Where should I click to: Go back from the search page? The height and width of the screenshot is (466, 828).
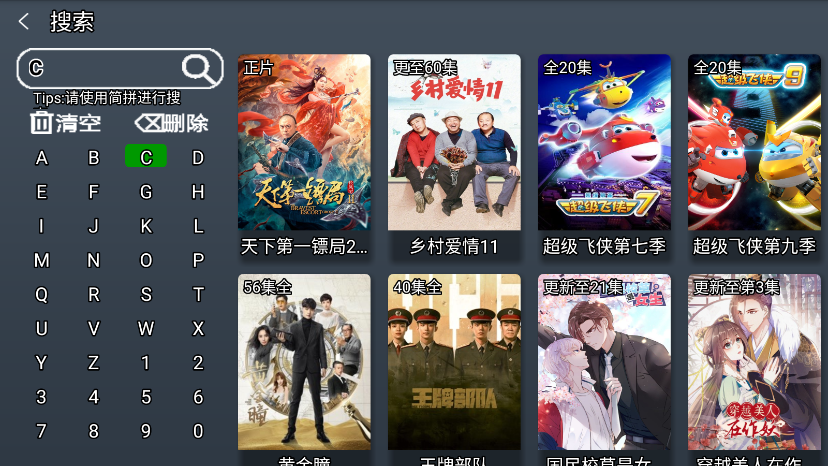(24, 21)
